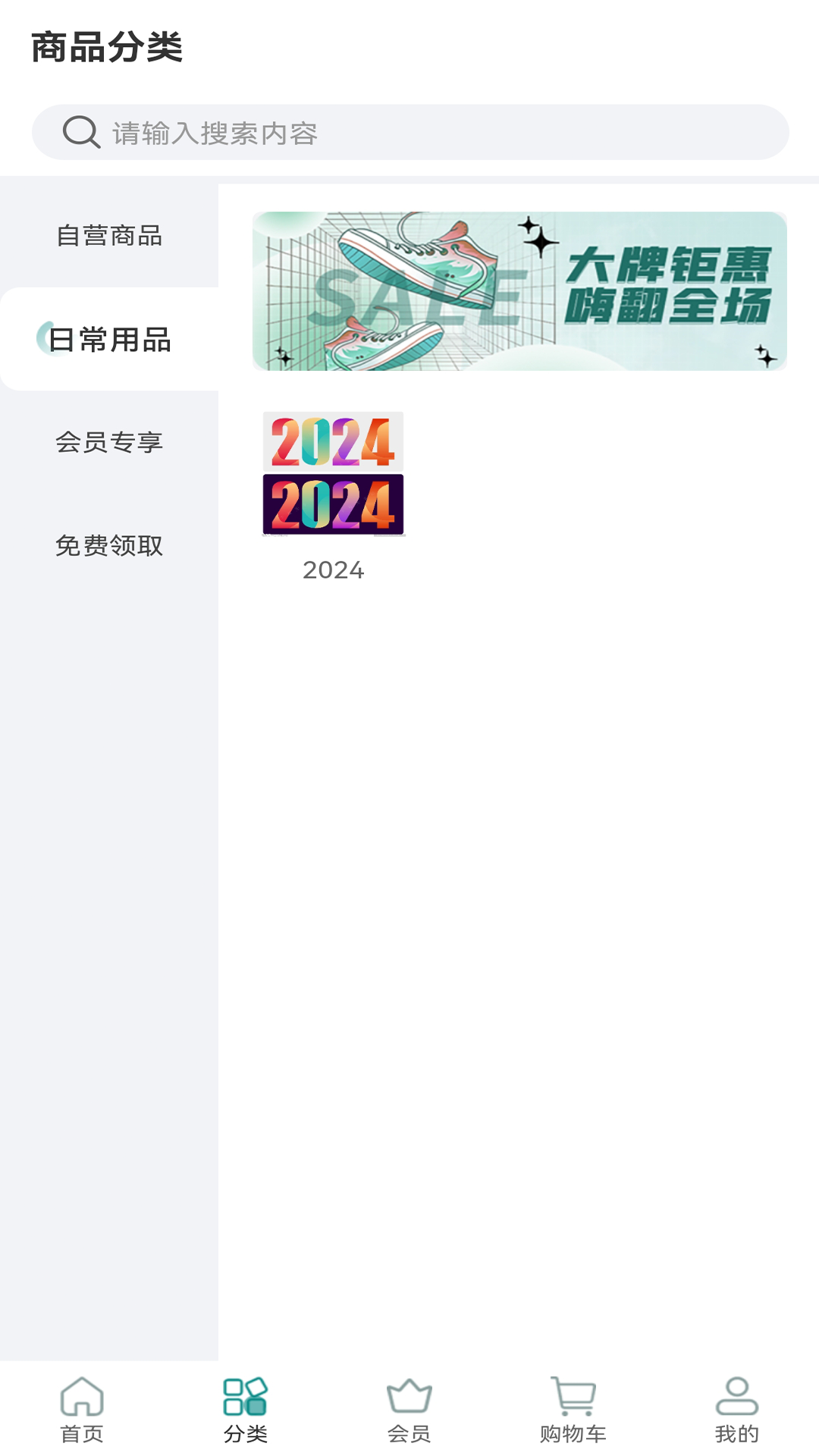Select the 商品分类 page title

(x=107, y=47)
